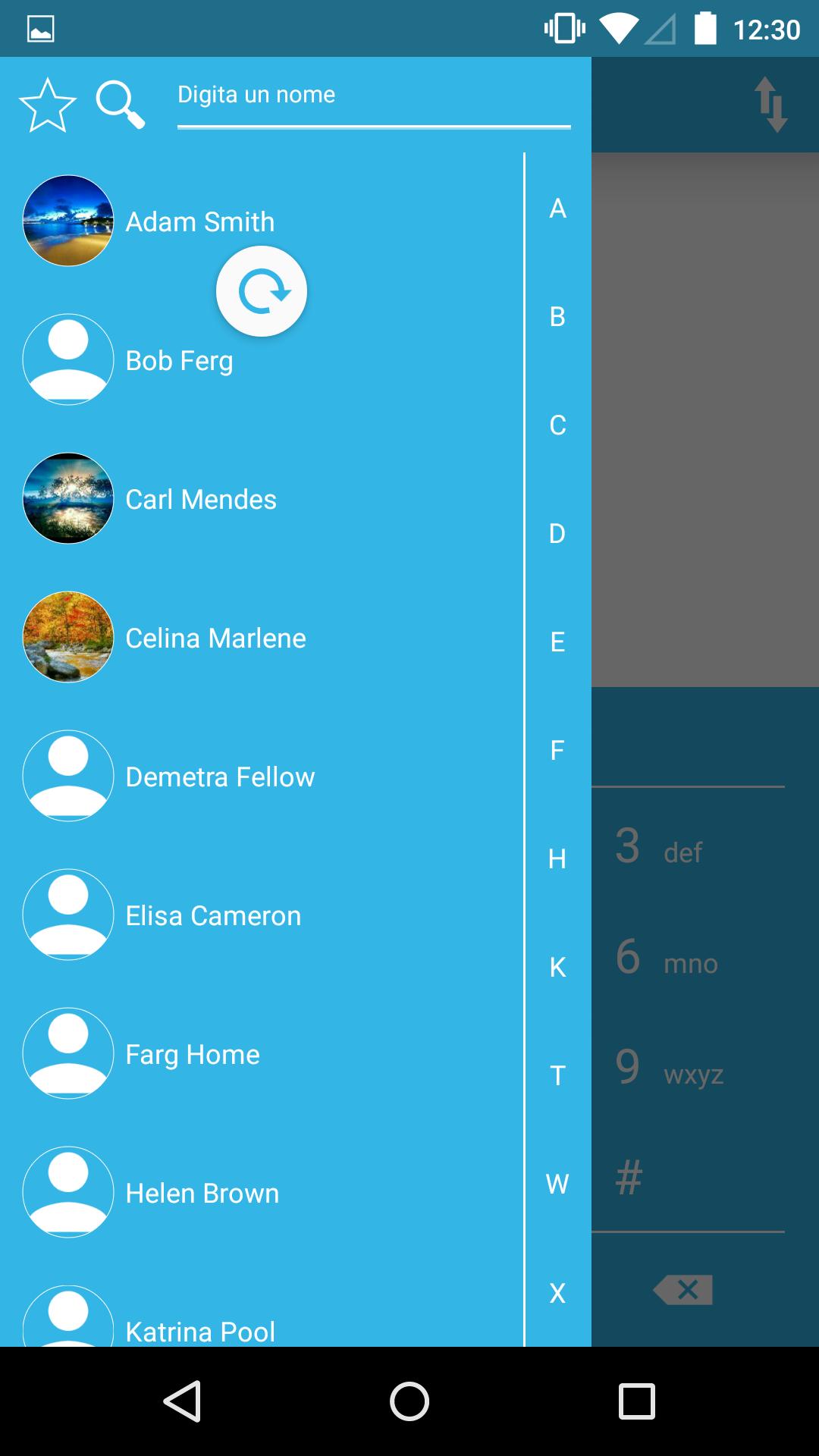Open the favorites star icon
The image size is (819, 1456).
[x=48, y=103]
